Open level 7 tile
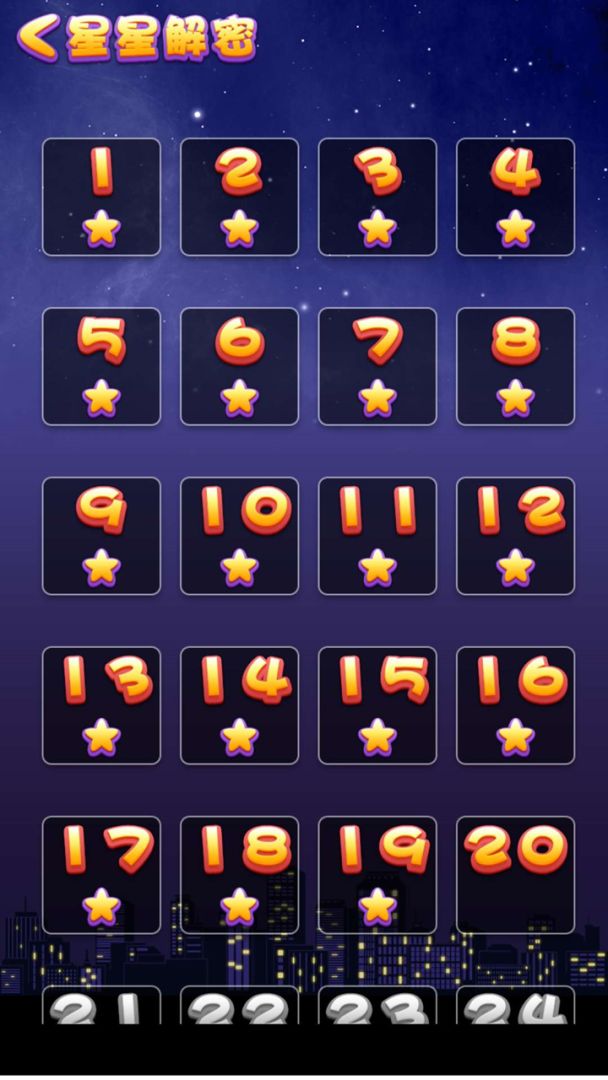 click(377, 366)
